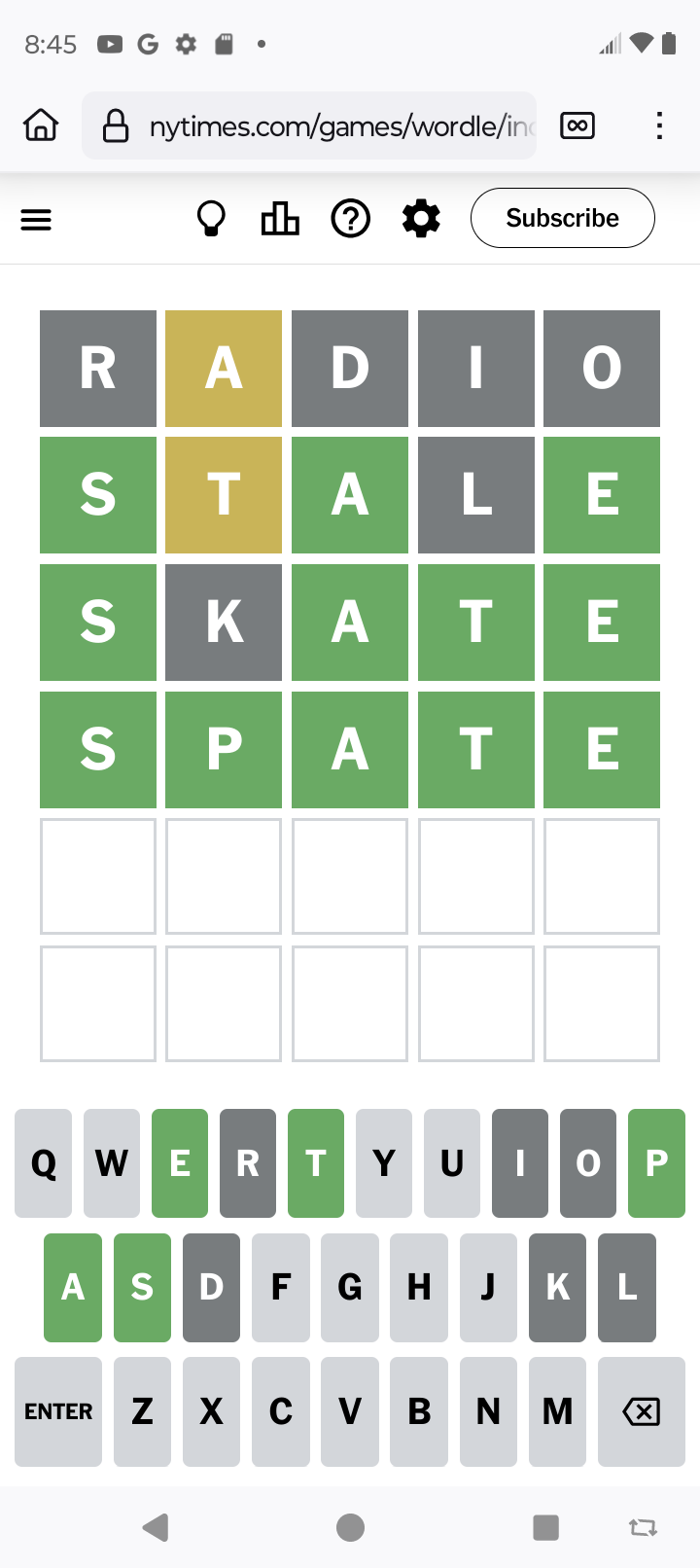Screen dimensions: 700x1568
Task: Submit the guess with ENTER
Action: [x=58, y=1411]
